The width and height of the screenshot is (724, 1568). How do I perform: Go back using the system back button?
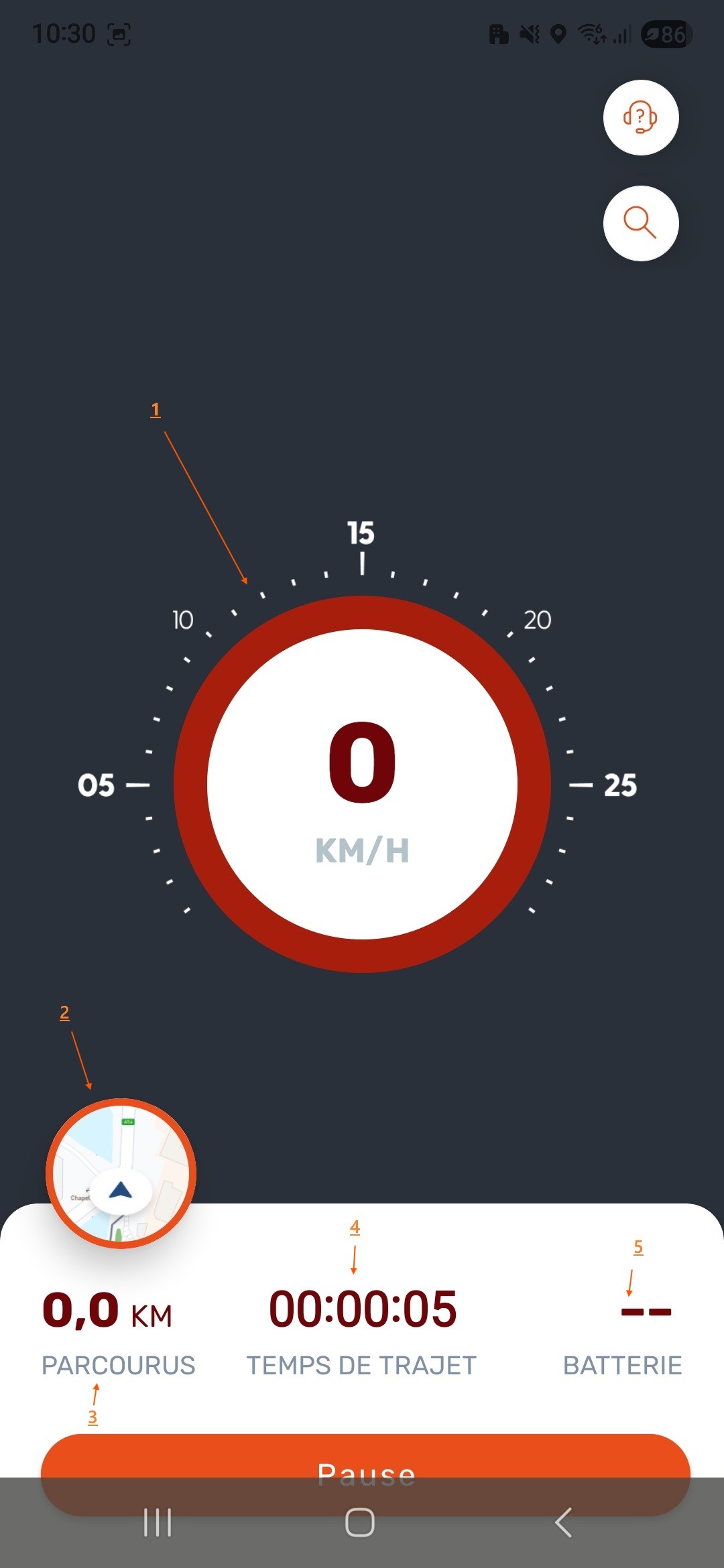pyautogui.click(x=564, y=1522)
